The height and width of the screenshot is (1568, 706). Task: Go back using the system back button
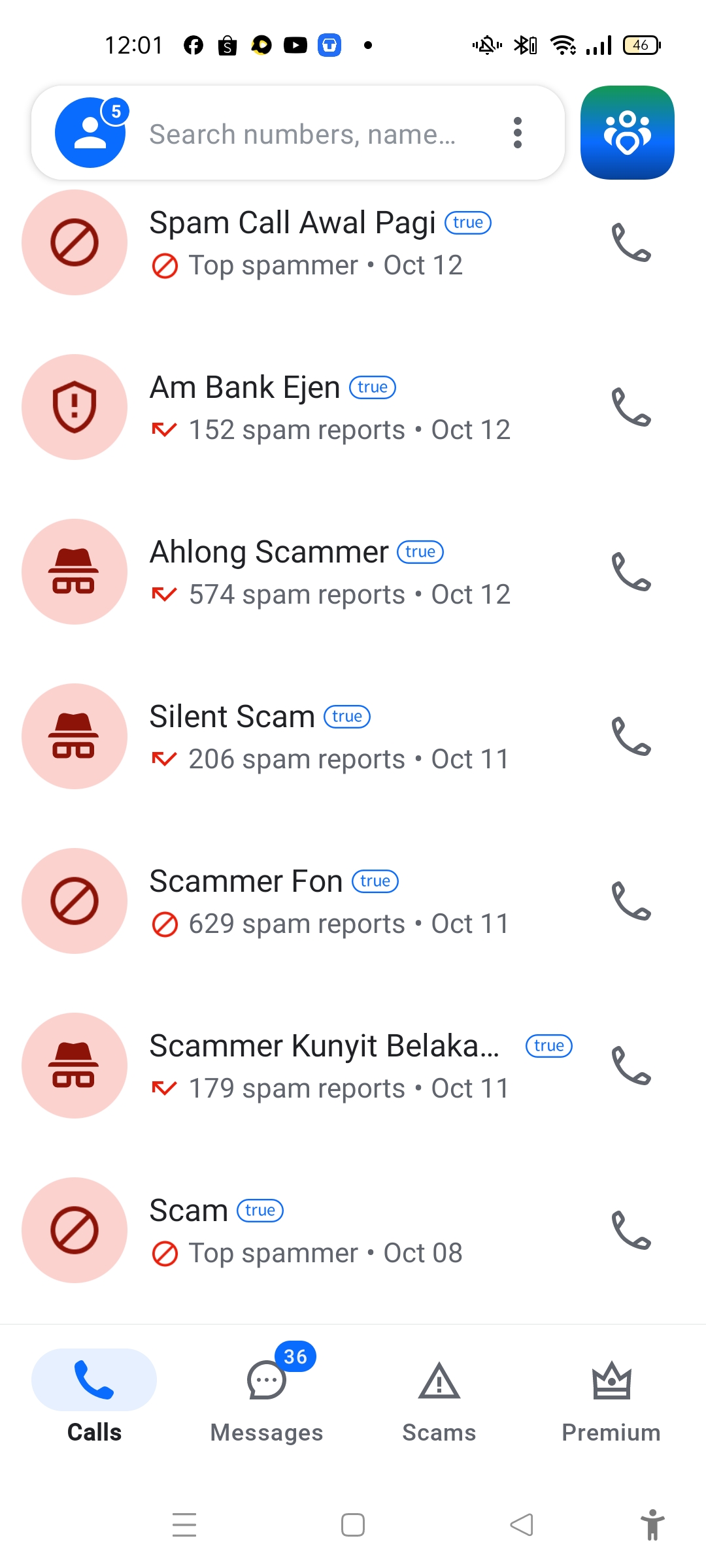[x=522, y=1526]
